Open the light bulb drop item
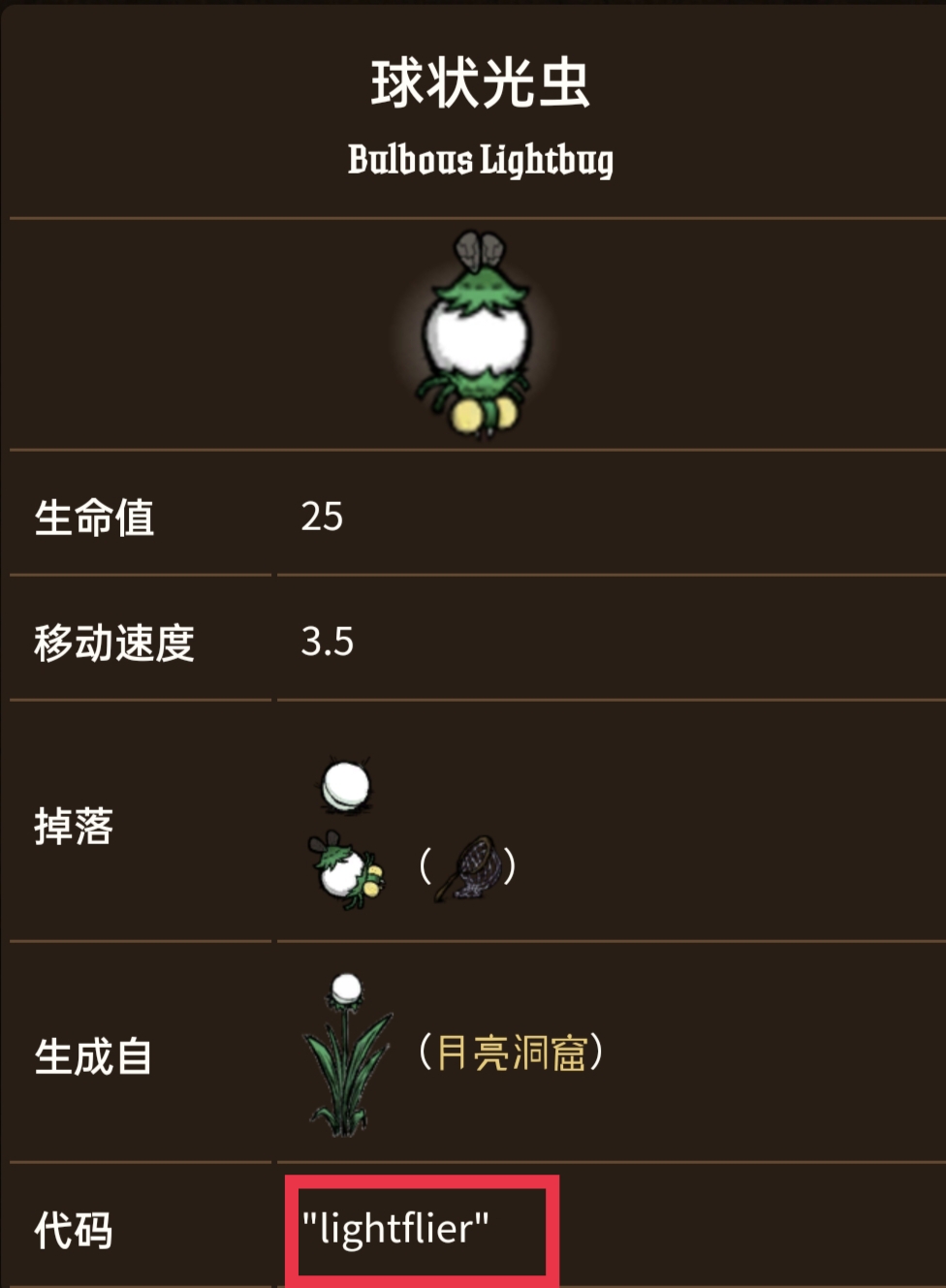Screen dimensions: 946x1288 [346, 786]
